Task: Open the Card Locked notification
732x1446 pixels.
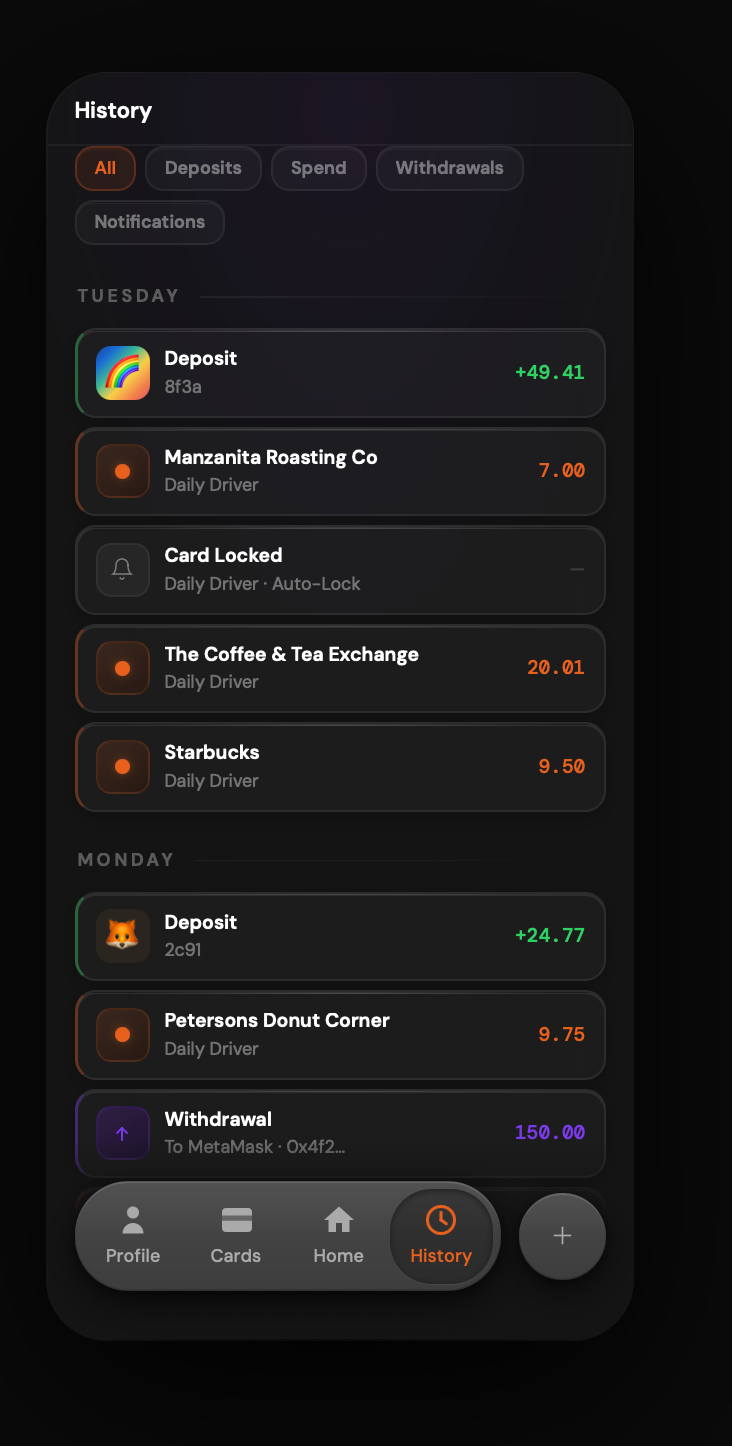Action: point(340,570)
